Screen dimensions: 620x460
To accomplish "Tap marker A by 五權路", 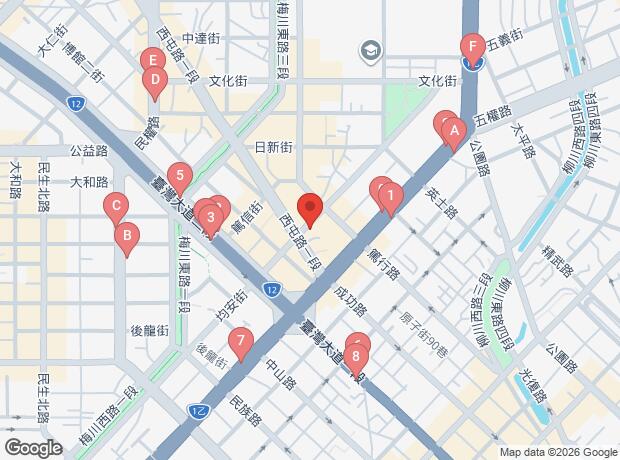I will [453, 130].
